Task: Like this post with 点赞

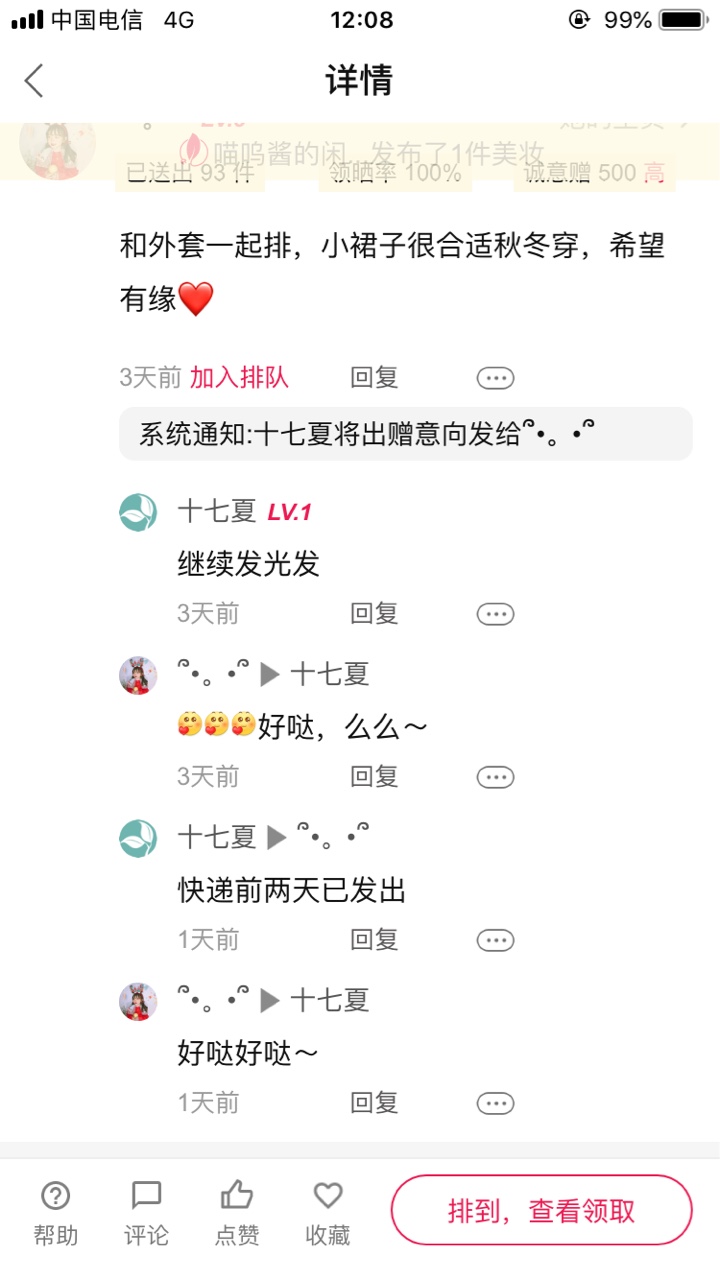Action: point(237,1212)
